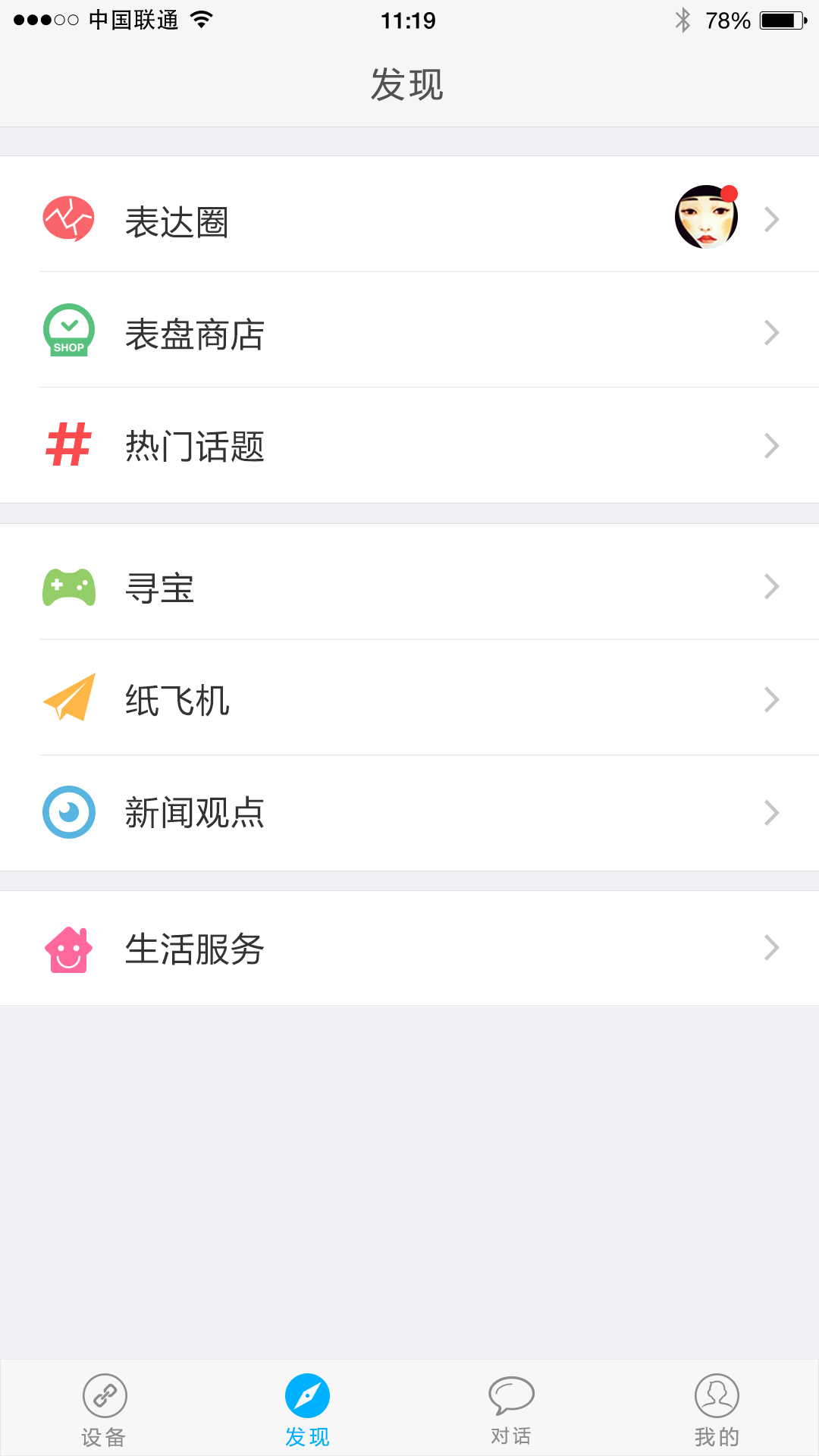Open 纸飞机 paper plane
This screenshot has height=1456, width=819.
click(x=409, y=699)
